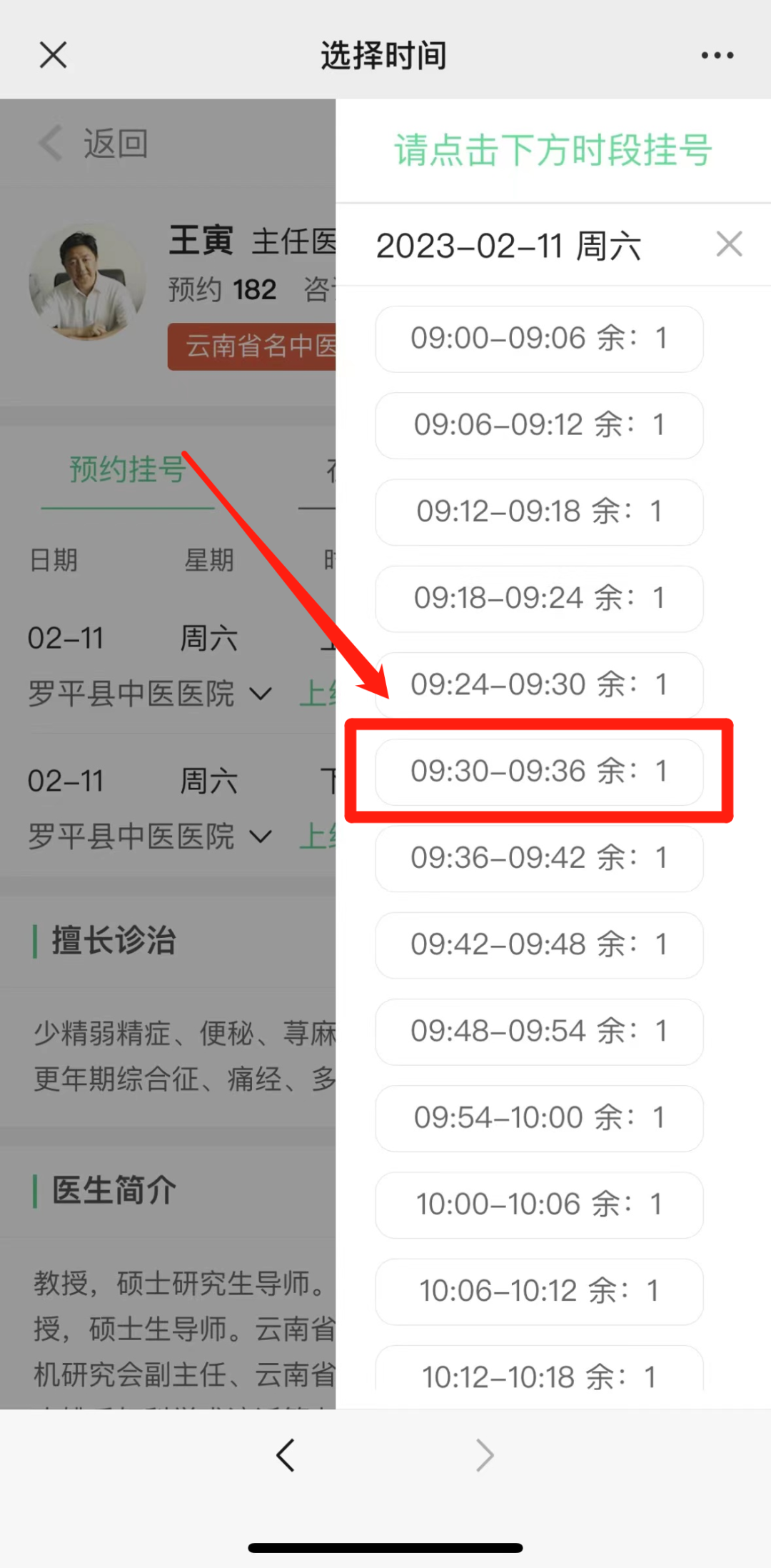Click the right arrow at the bottom
771x1568 pixels.
[x=485, y=1454]
